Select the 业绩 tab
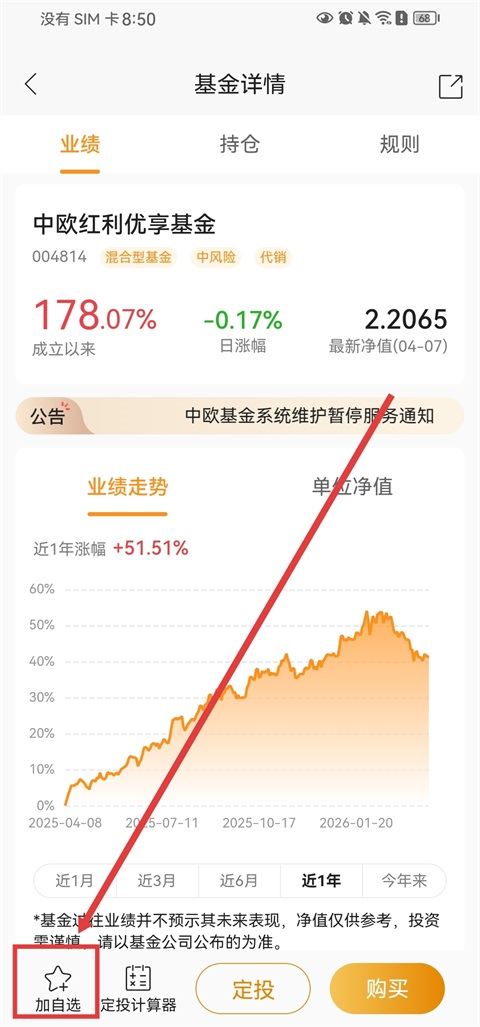Screen dimensions: 480x1027 [80, 144]
